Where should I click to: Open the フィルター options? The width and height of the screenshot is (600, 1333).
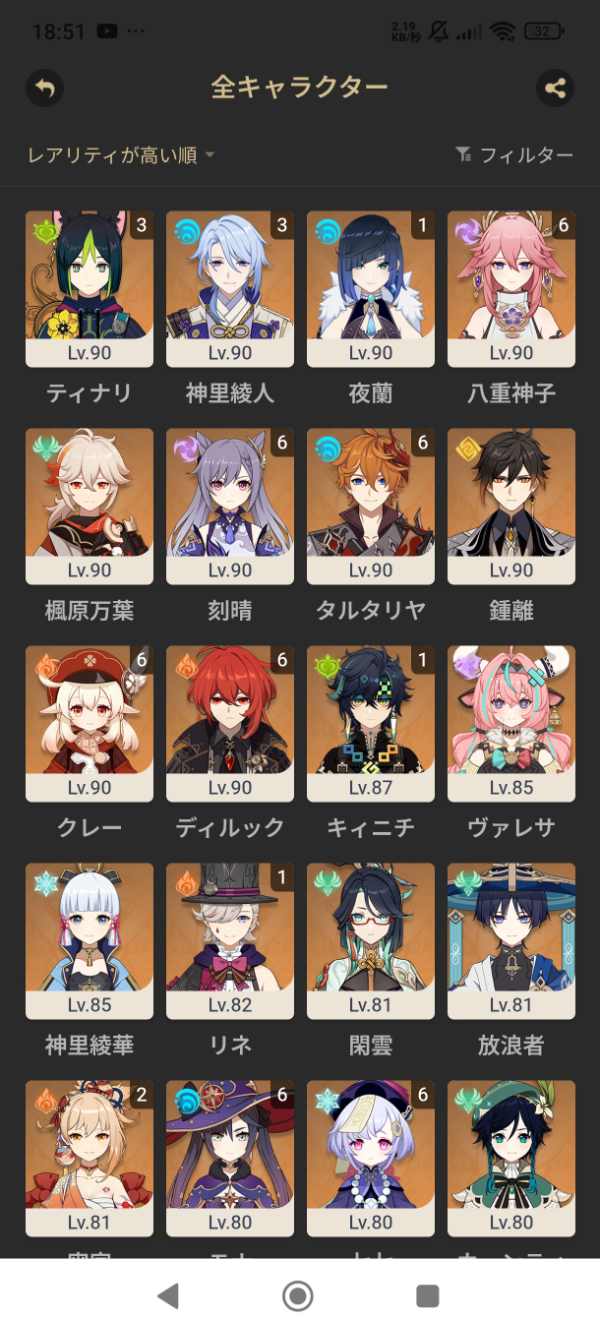[514, 155]
